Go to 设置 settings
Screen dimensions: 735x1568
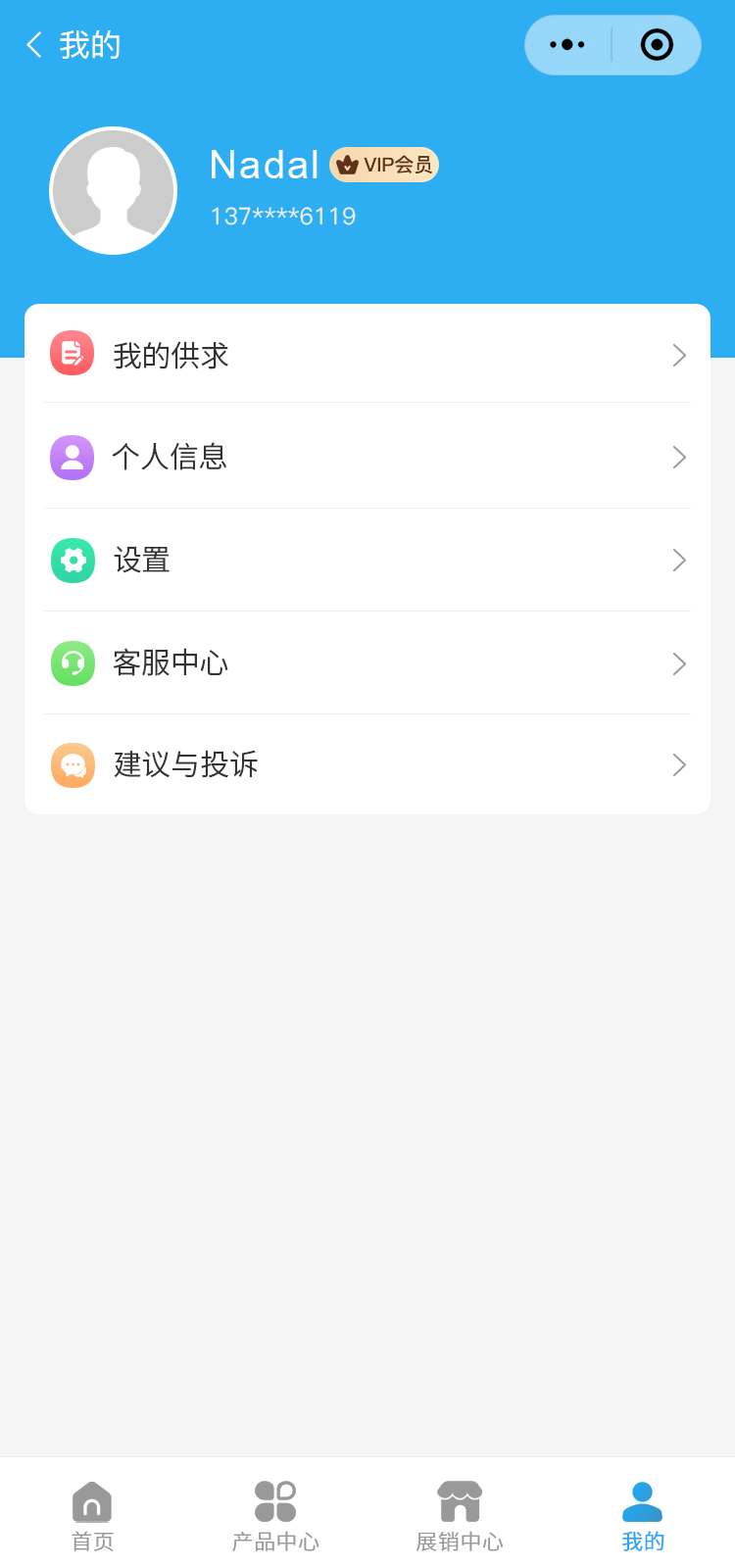pyautogui.click(x=367, y=560)
